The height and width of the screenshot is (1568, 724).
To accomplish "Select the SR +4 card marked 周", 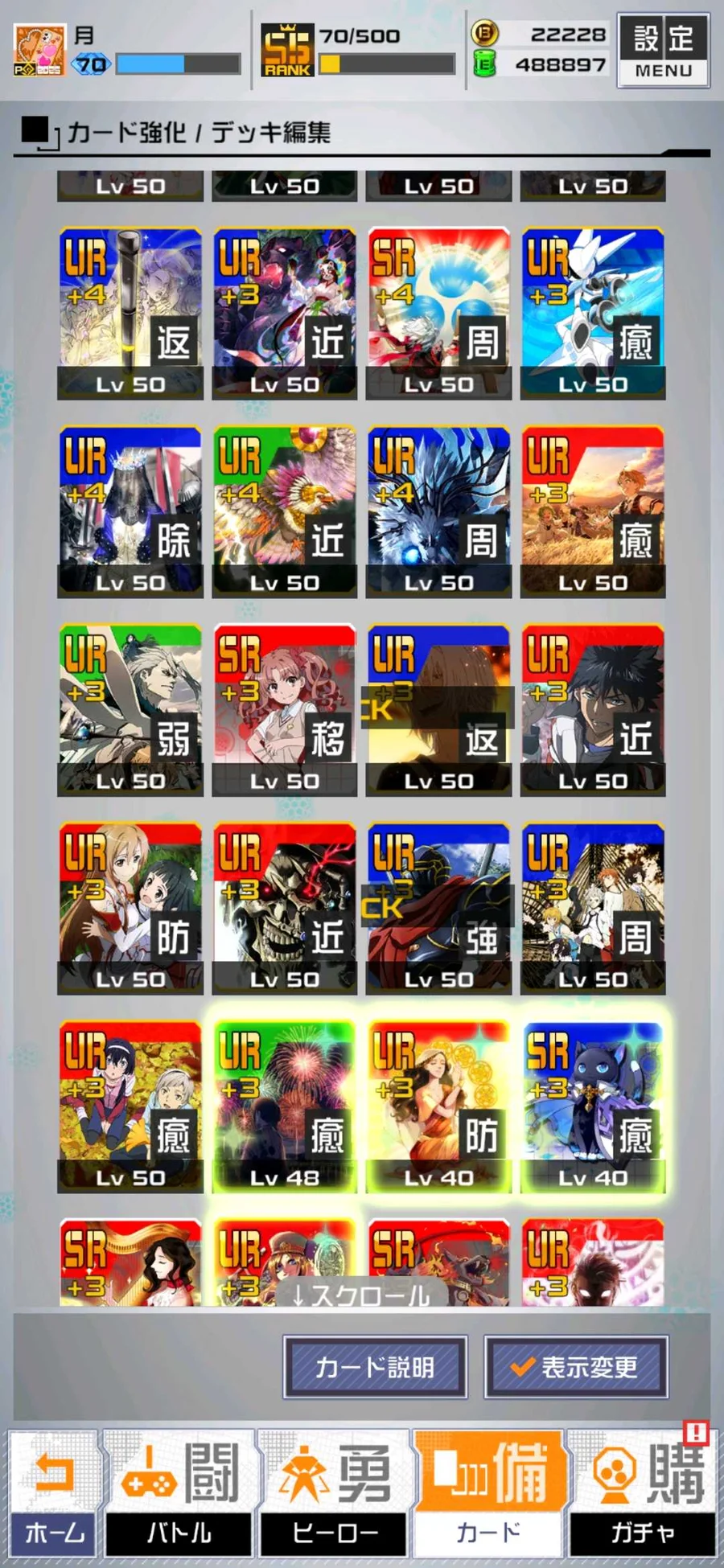I will [438, 314].
